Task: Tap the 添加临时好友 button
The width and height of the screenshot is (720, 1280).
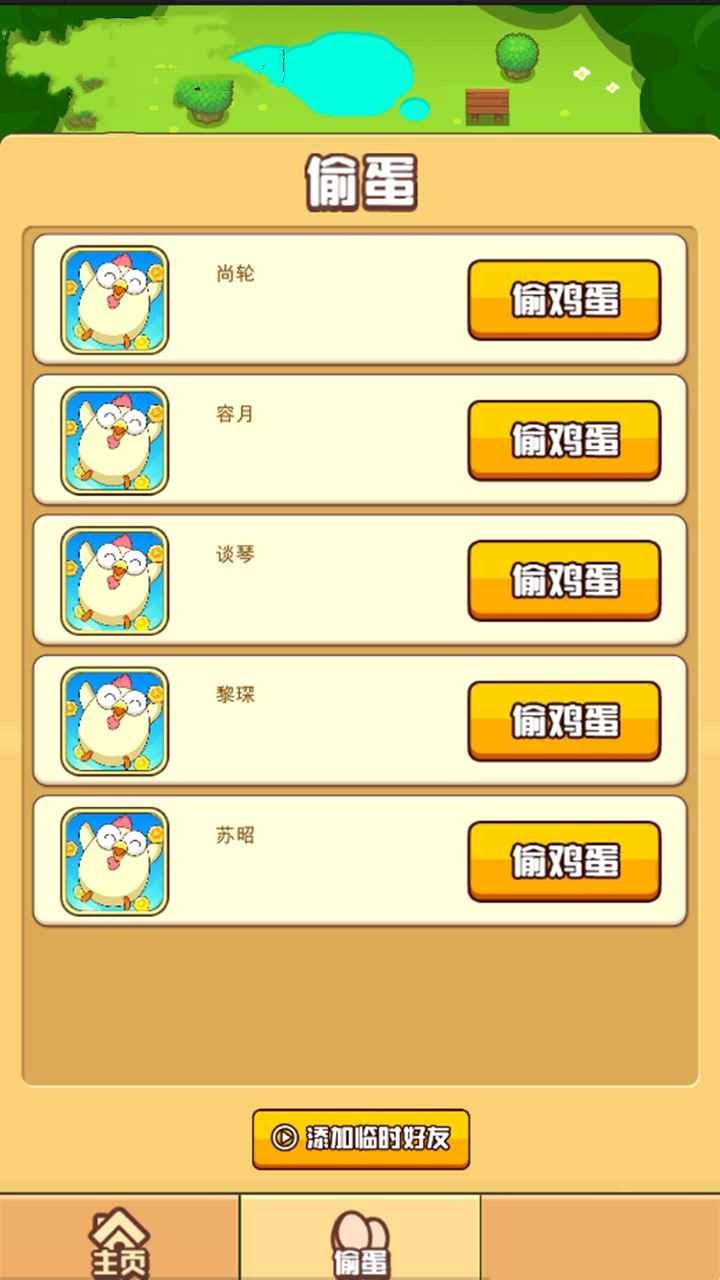Action: coord(360,1137)
